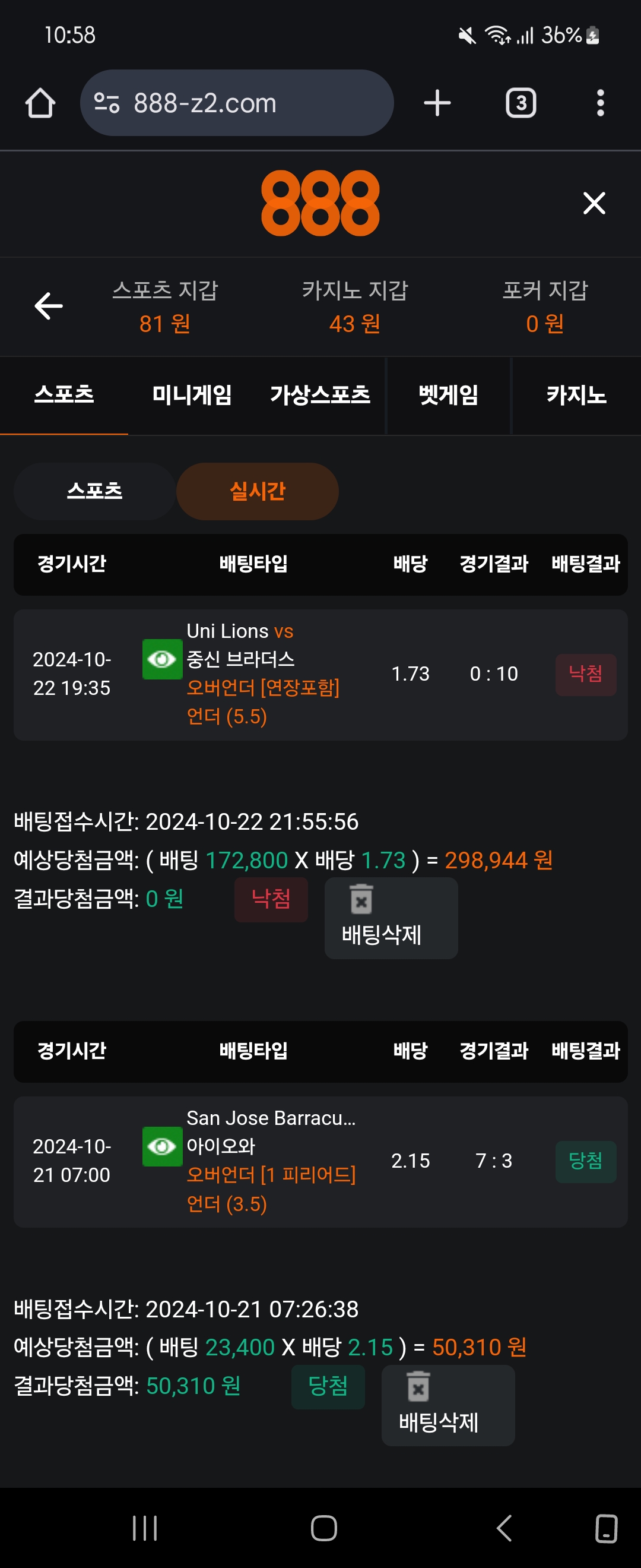Tap the 888-z2.com address bar
The height and width of the screenshot is (1568, 641).
pyautogui.click(x=237, y=103)
